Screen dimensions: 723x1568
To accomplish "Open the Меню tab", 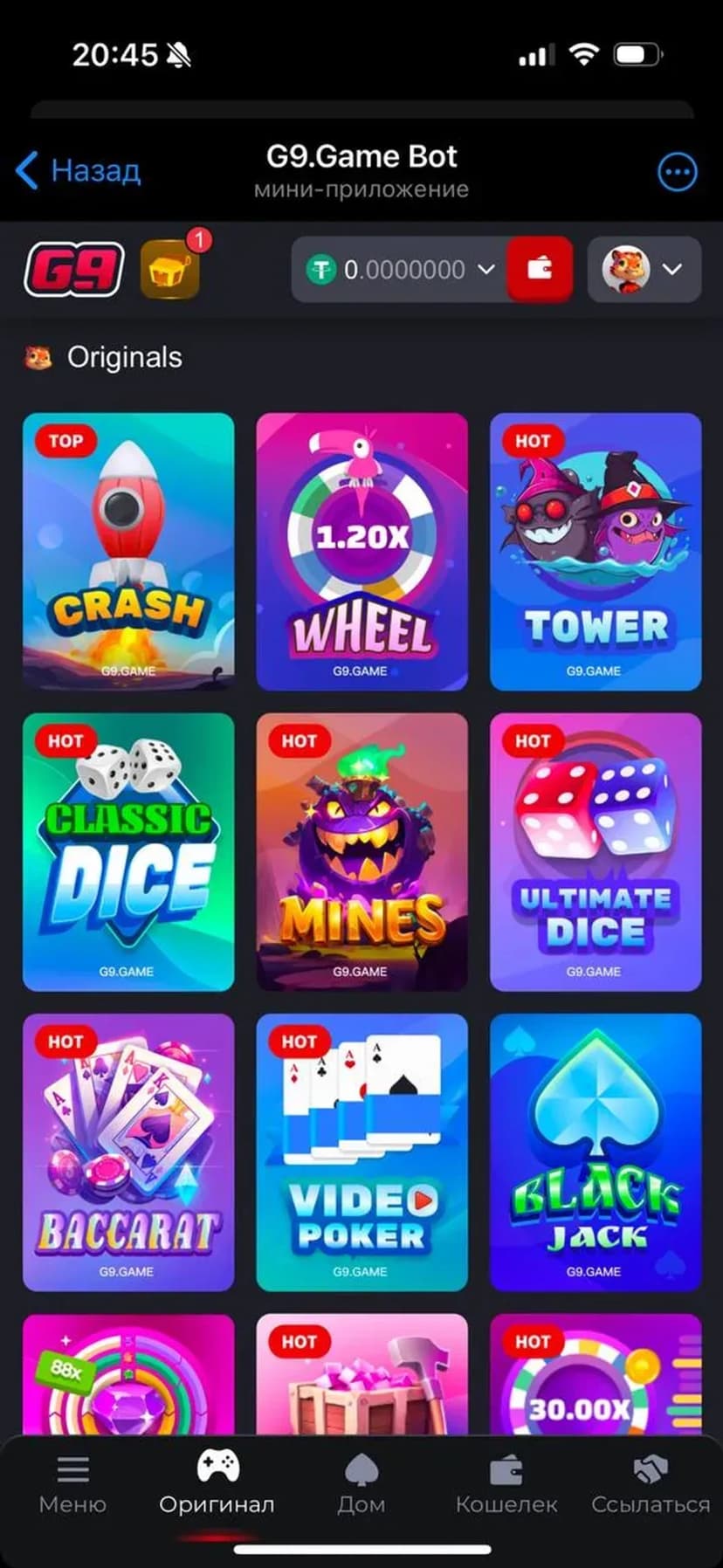I will (72, 1485).
